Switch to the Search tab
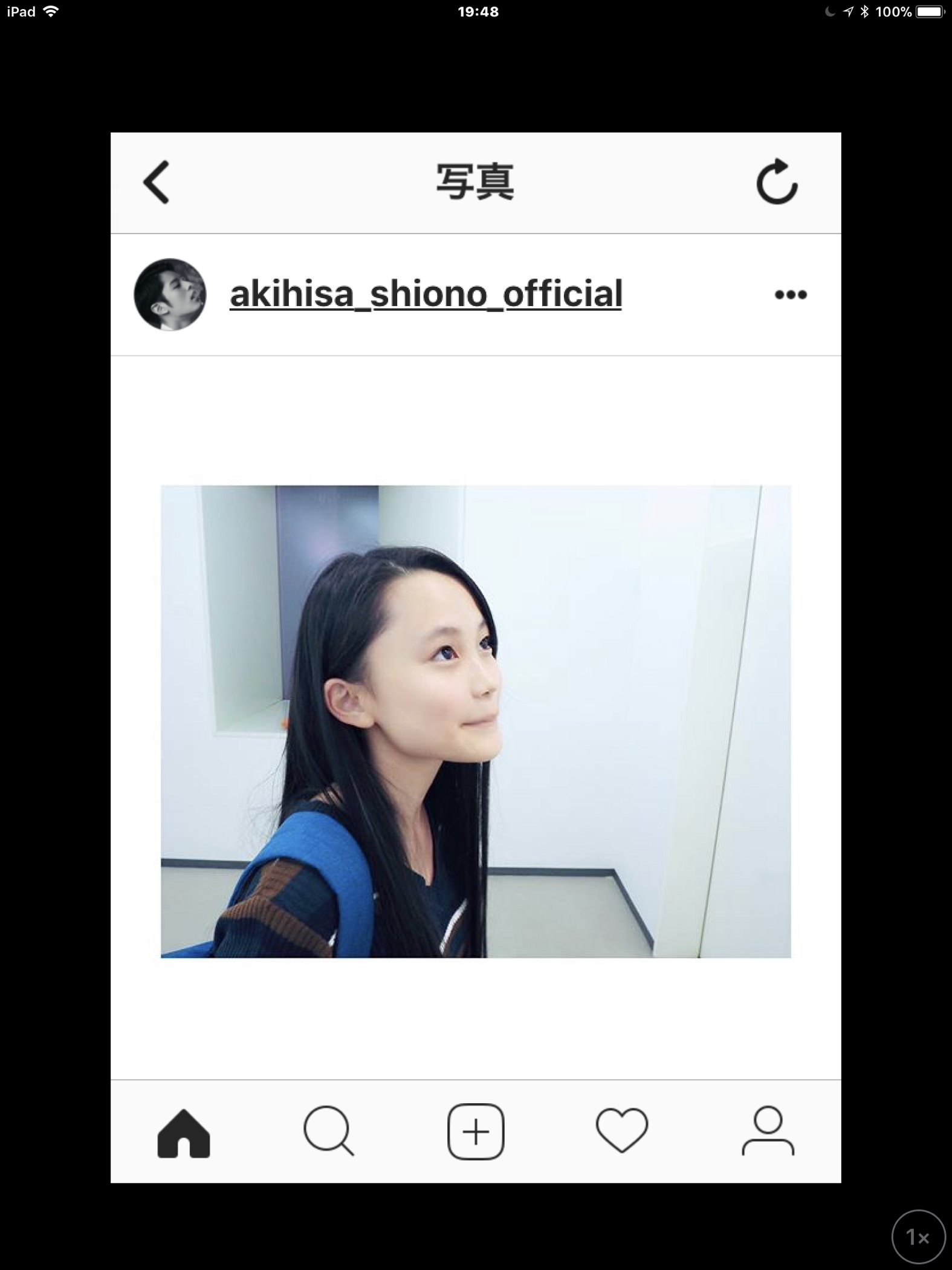 (329, 1132)
